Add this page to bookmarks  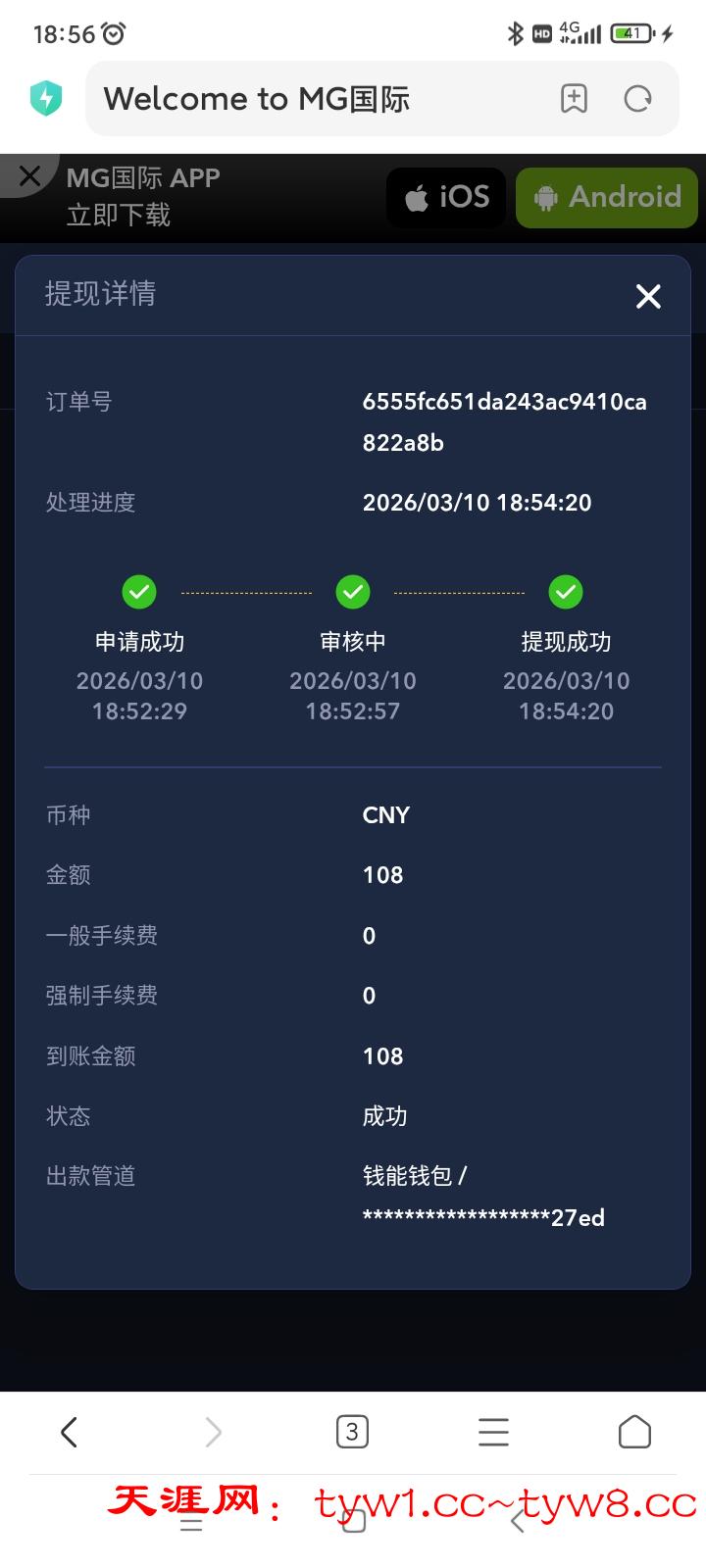[574, 99]
